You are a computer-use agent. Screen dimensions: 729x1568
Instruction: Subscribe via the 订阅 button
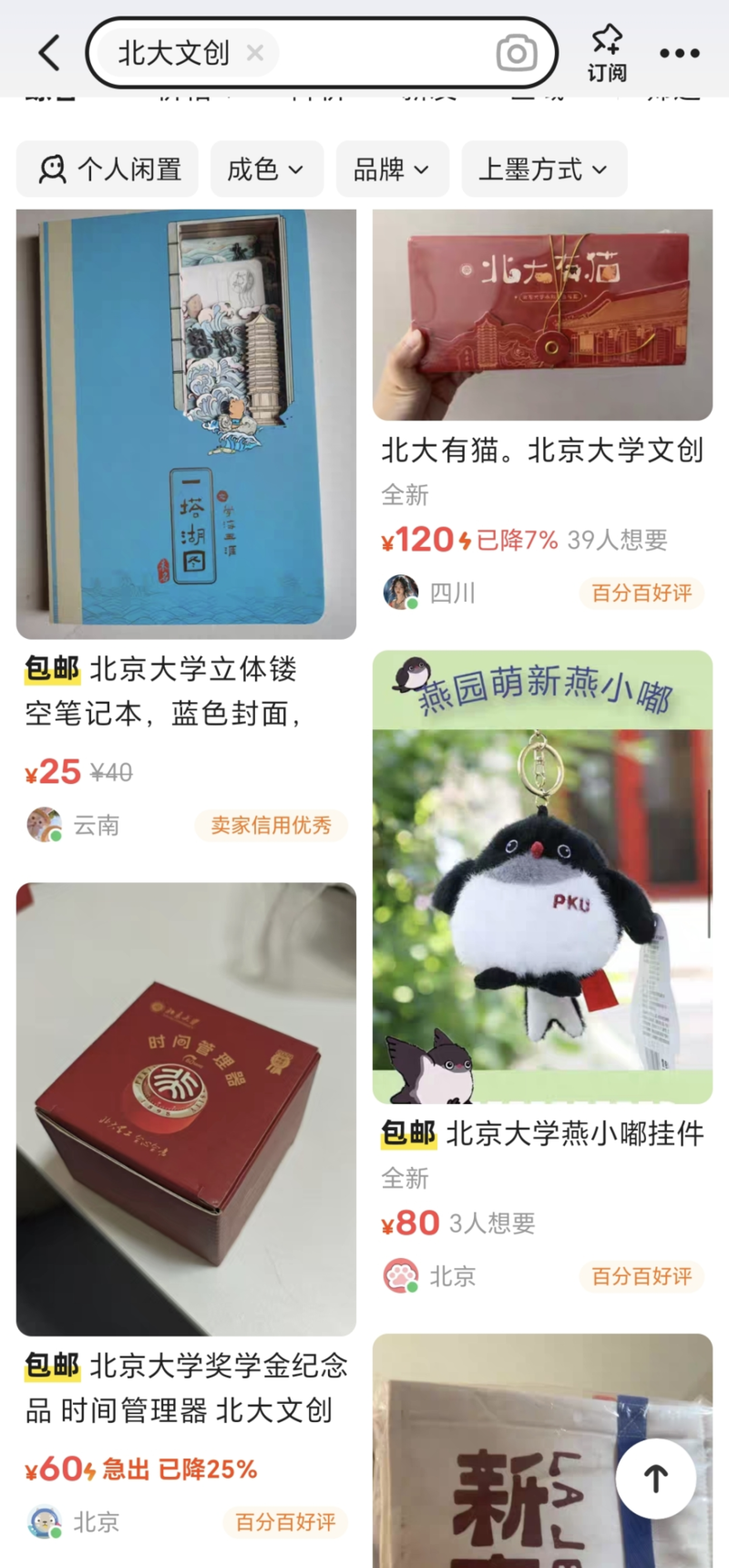click(x=607, y=53)
